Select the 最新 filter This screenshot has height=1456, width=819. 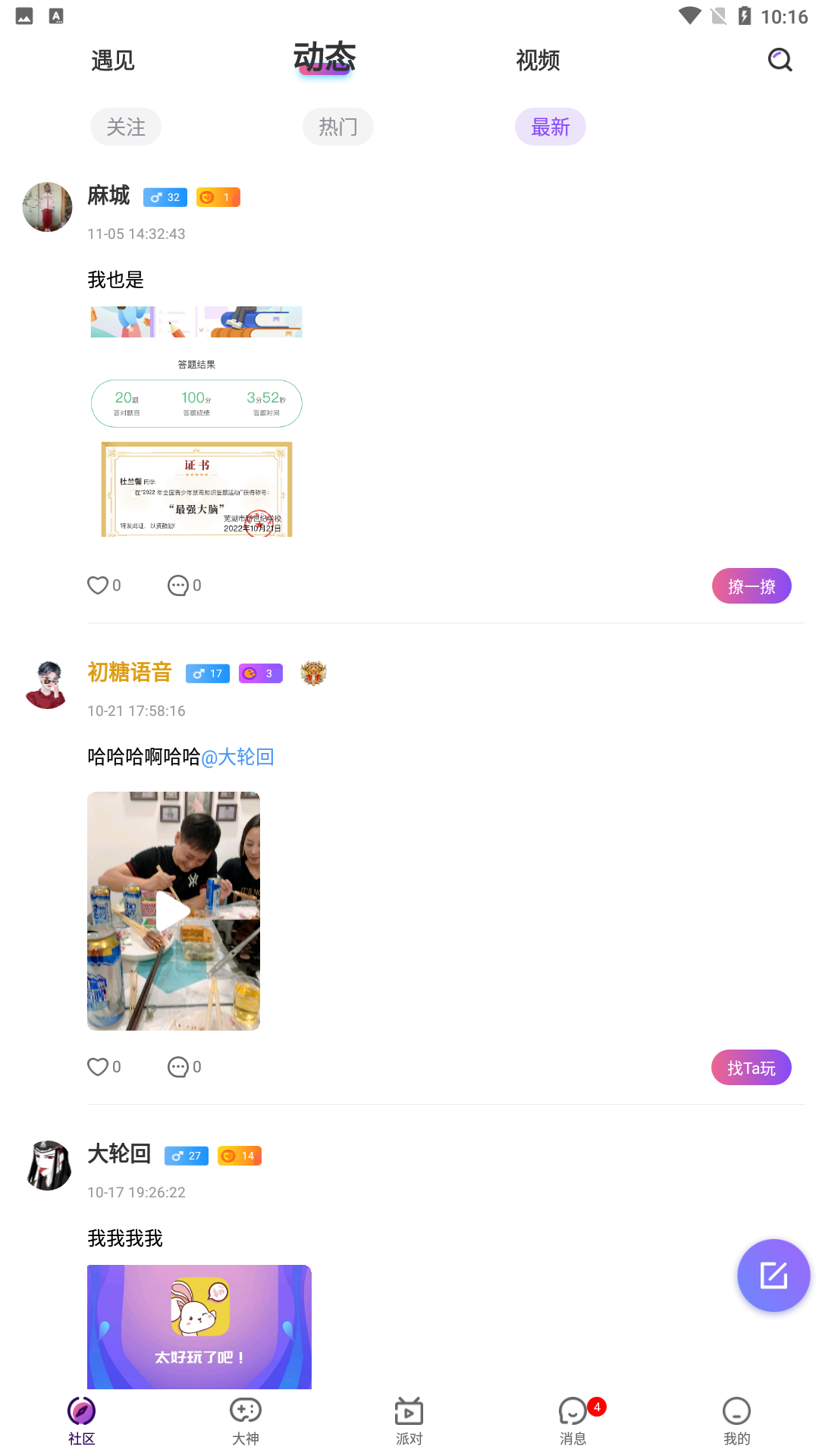(x=551, y=127)
